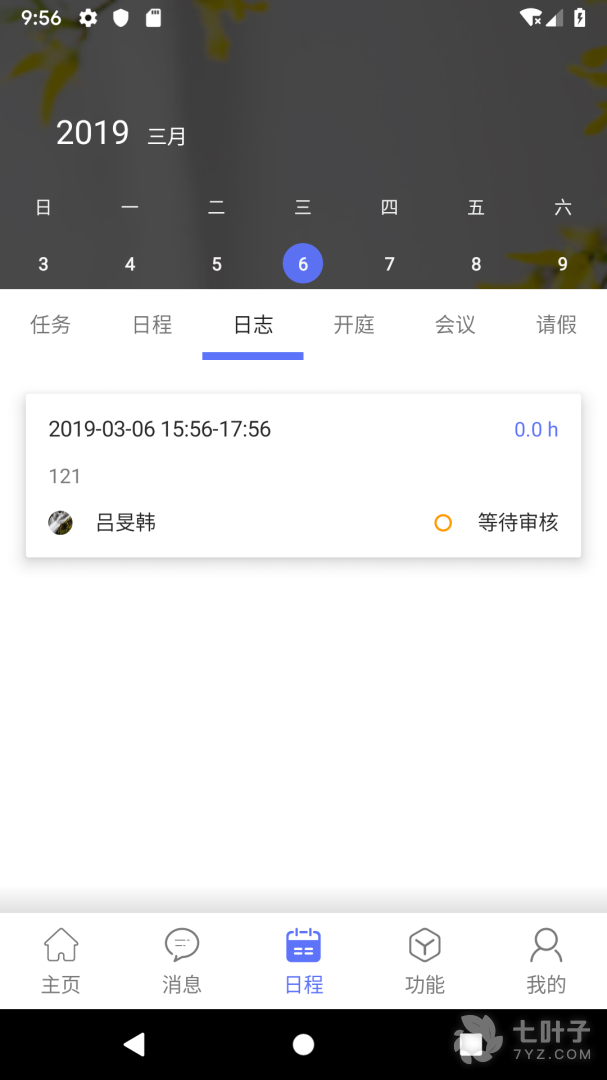Tap the system home button
The width and height of the screenshot is (607, 1080).
tap(303, 1045)
